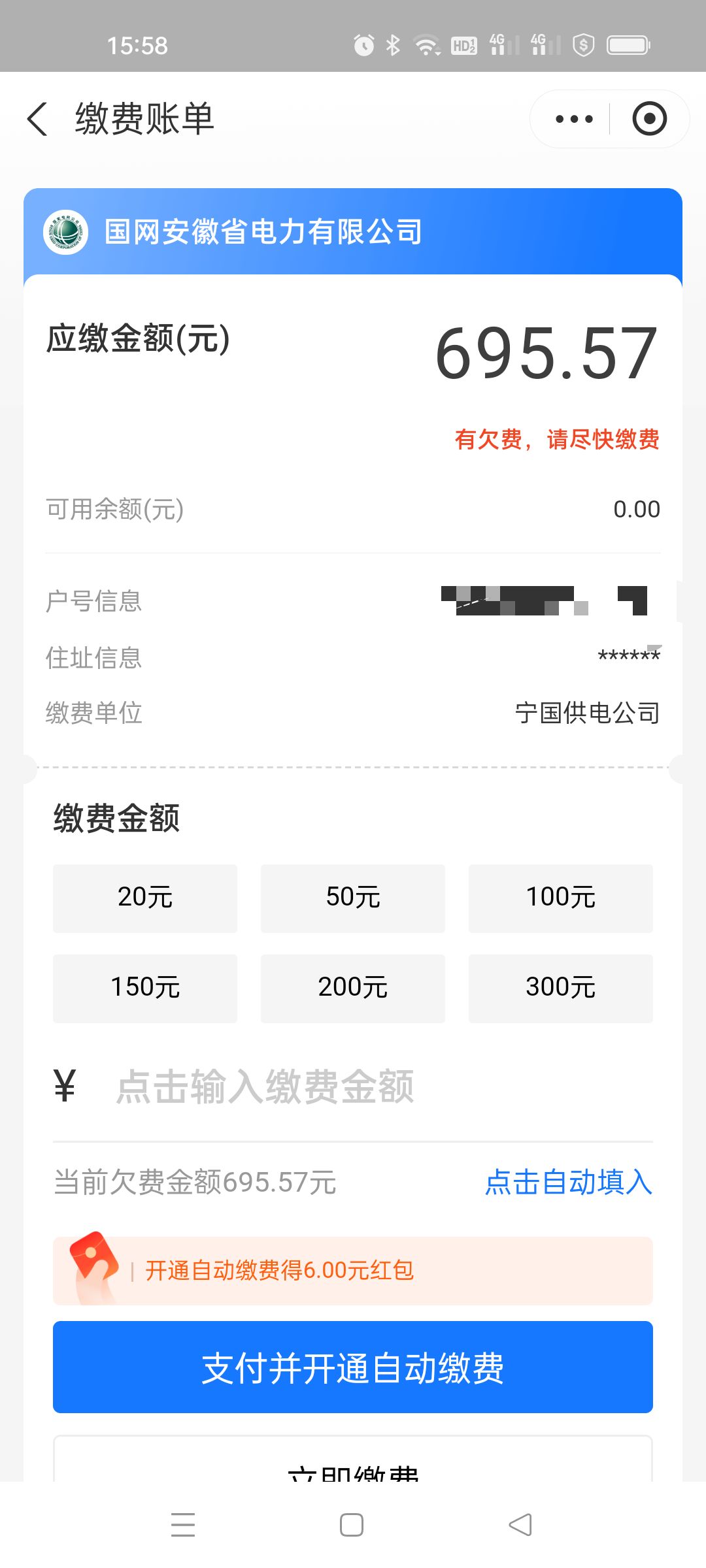Choose the 100元 amount chip
The image size is (706, 1568).
pos(561,898)
